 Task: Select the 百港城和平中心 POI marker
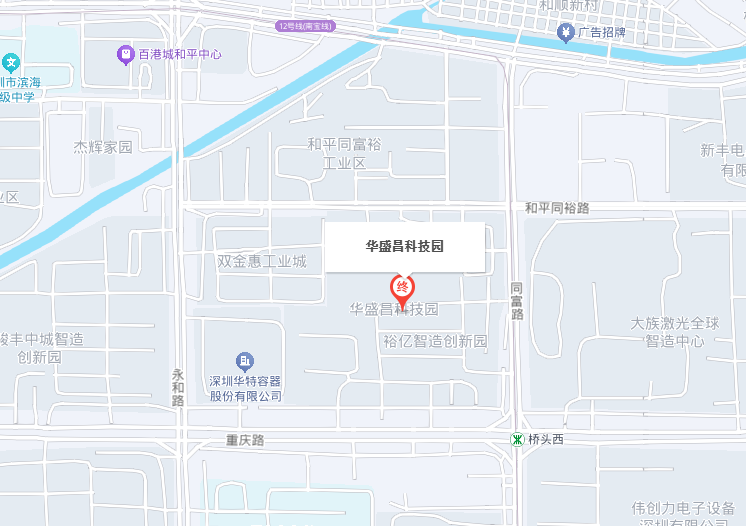(125, 53)
